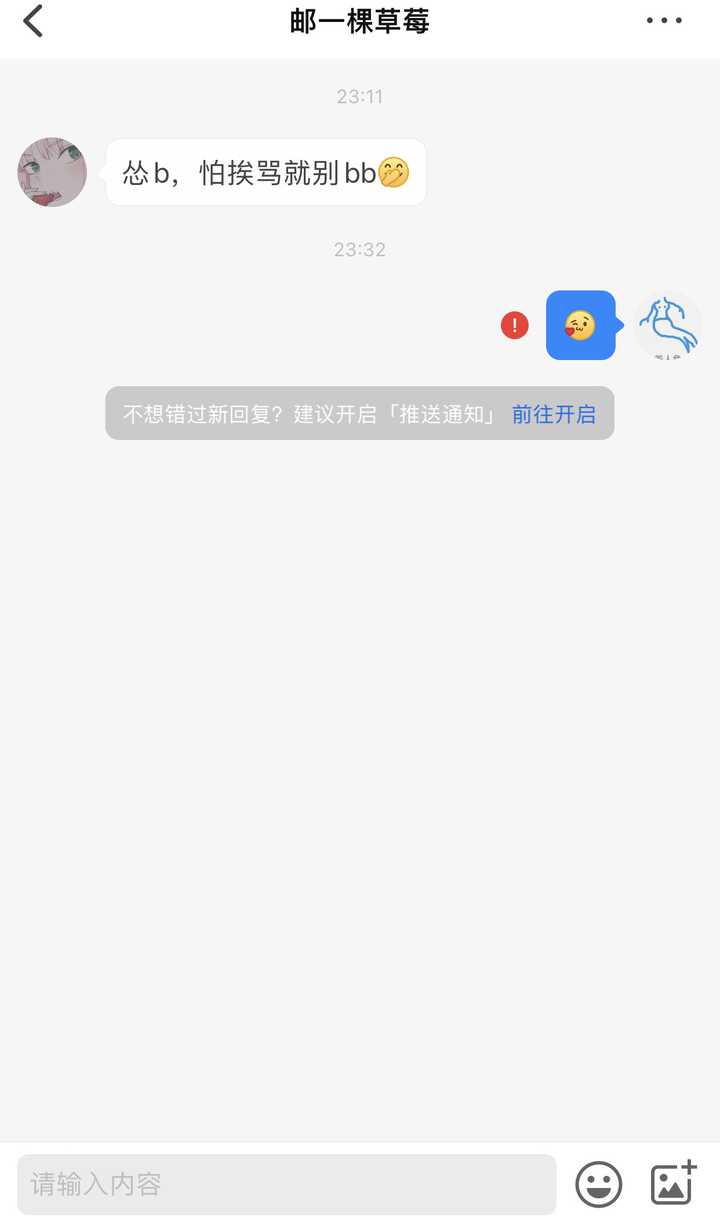
Task: Focus the 请输入内容 message field
Action: [x=286, y=1185]
